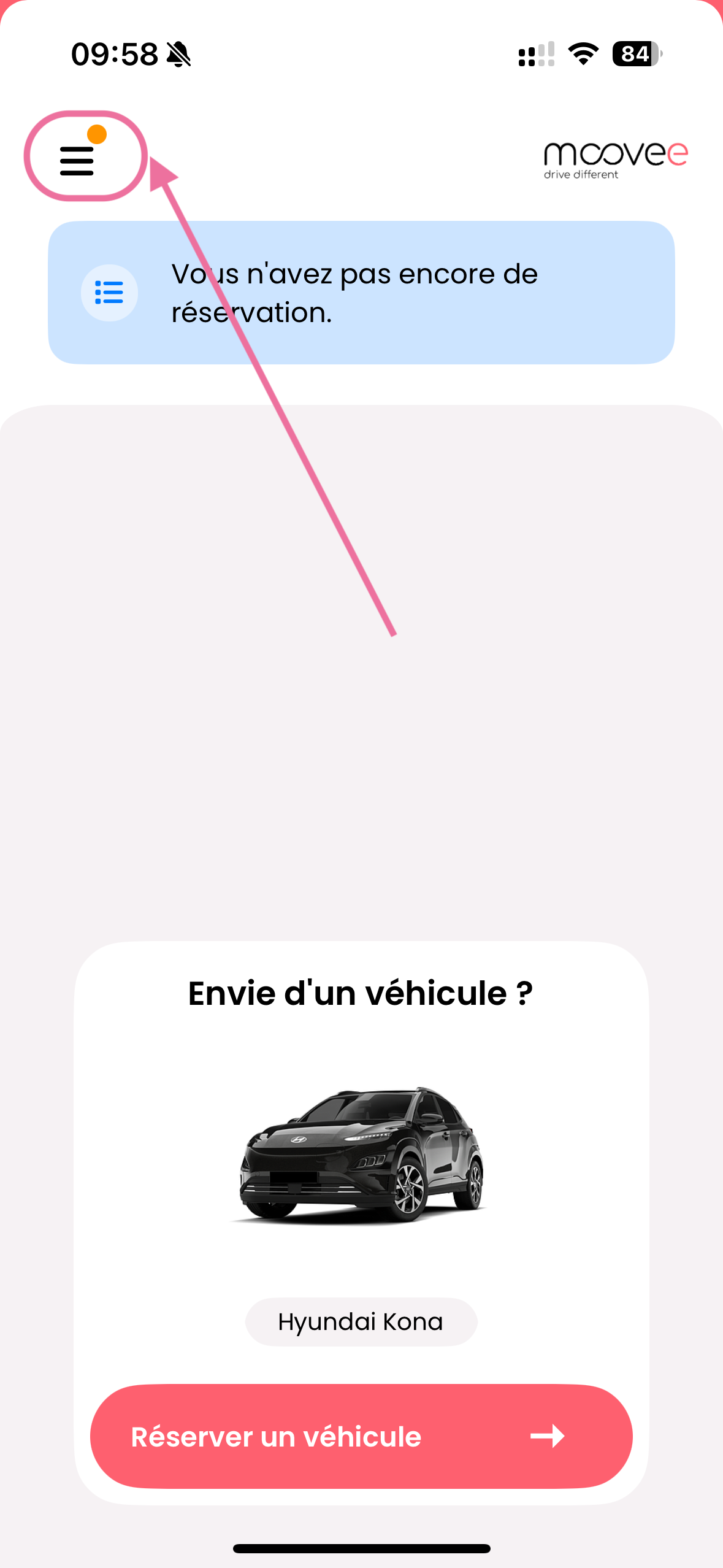Tap the Réserver un véhicule button
This screenshot has width=723, height=1568.
361,1435
